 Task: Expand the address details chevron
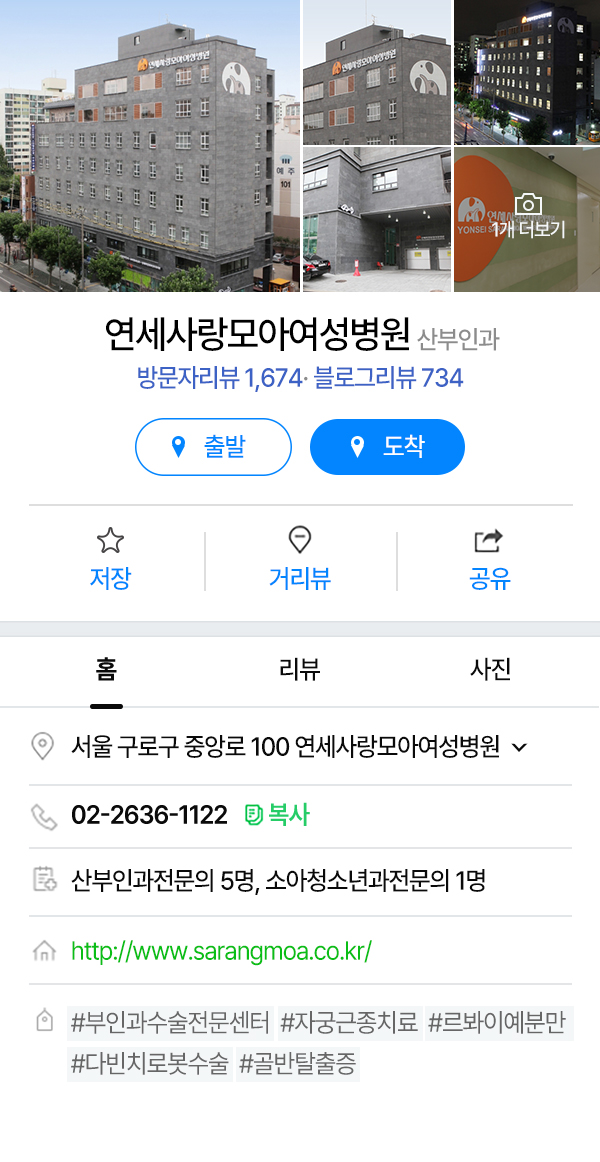click(x=519, y=747)
